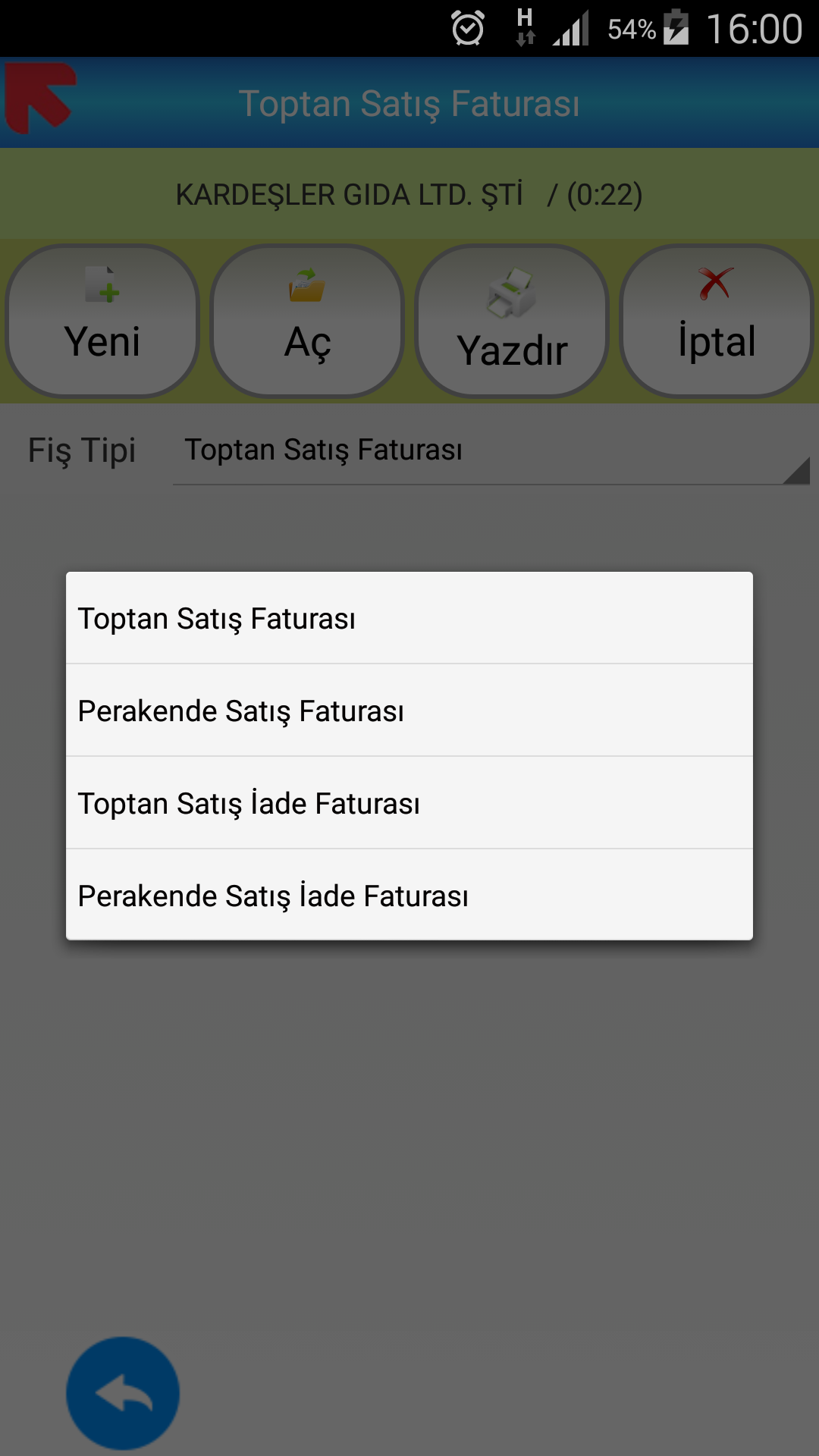819x1456 pixels.
Task: Open an invoice with Aç button
Action: [x=307, y=321]
